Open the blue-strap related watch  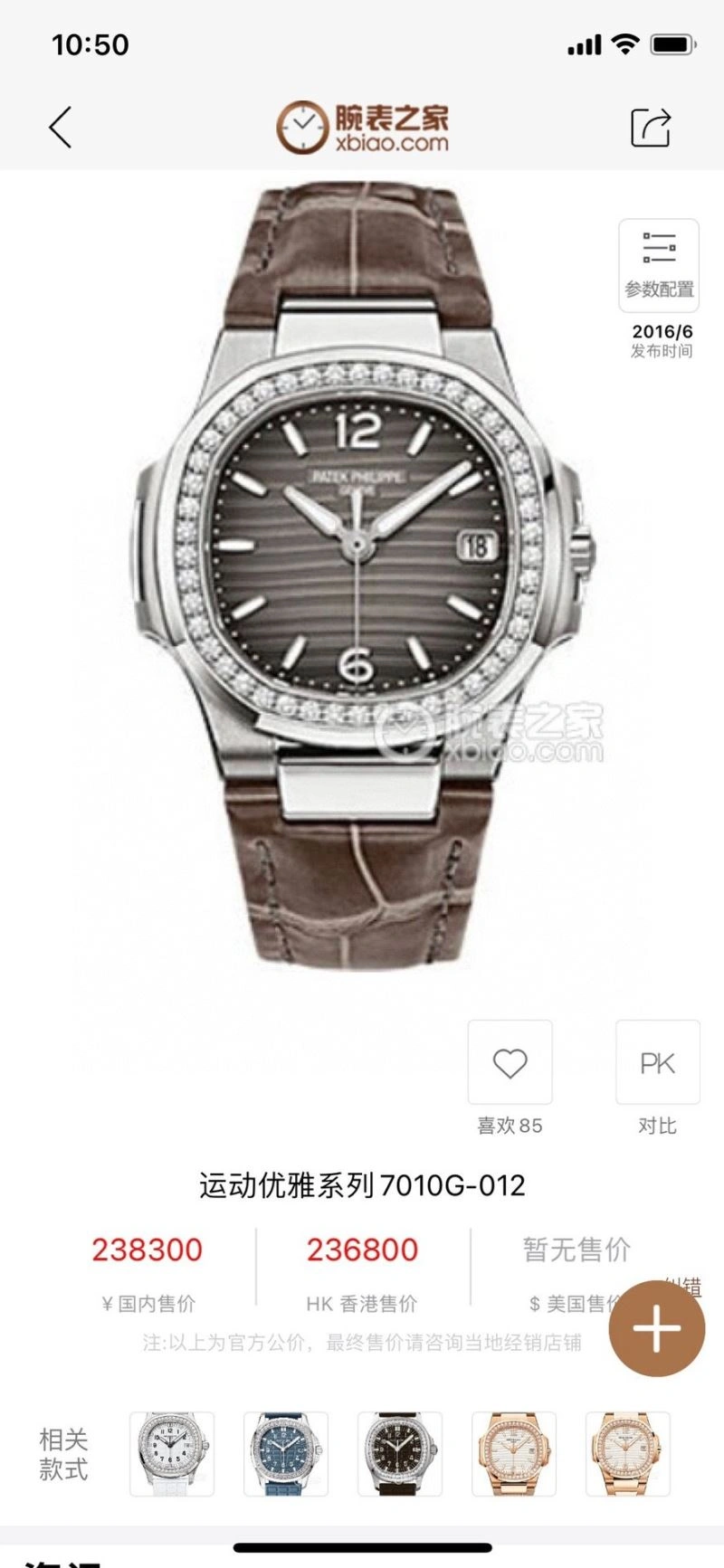pyautogui.click(x=286, y=1454)
